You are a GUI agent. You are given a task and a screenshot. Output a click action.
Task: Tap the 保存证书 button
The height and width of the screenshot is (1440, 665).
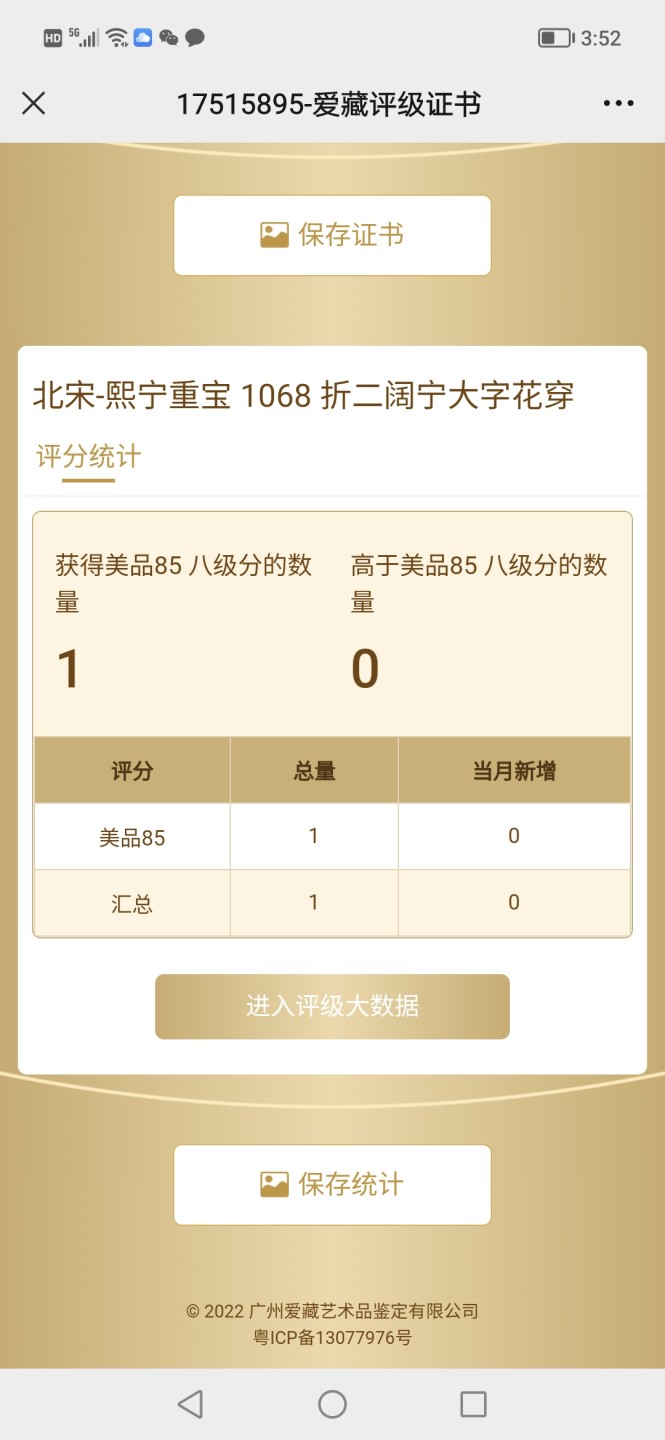(332, 235)
